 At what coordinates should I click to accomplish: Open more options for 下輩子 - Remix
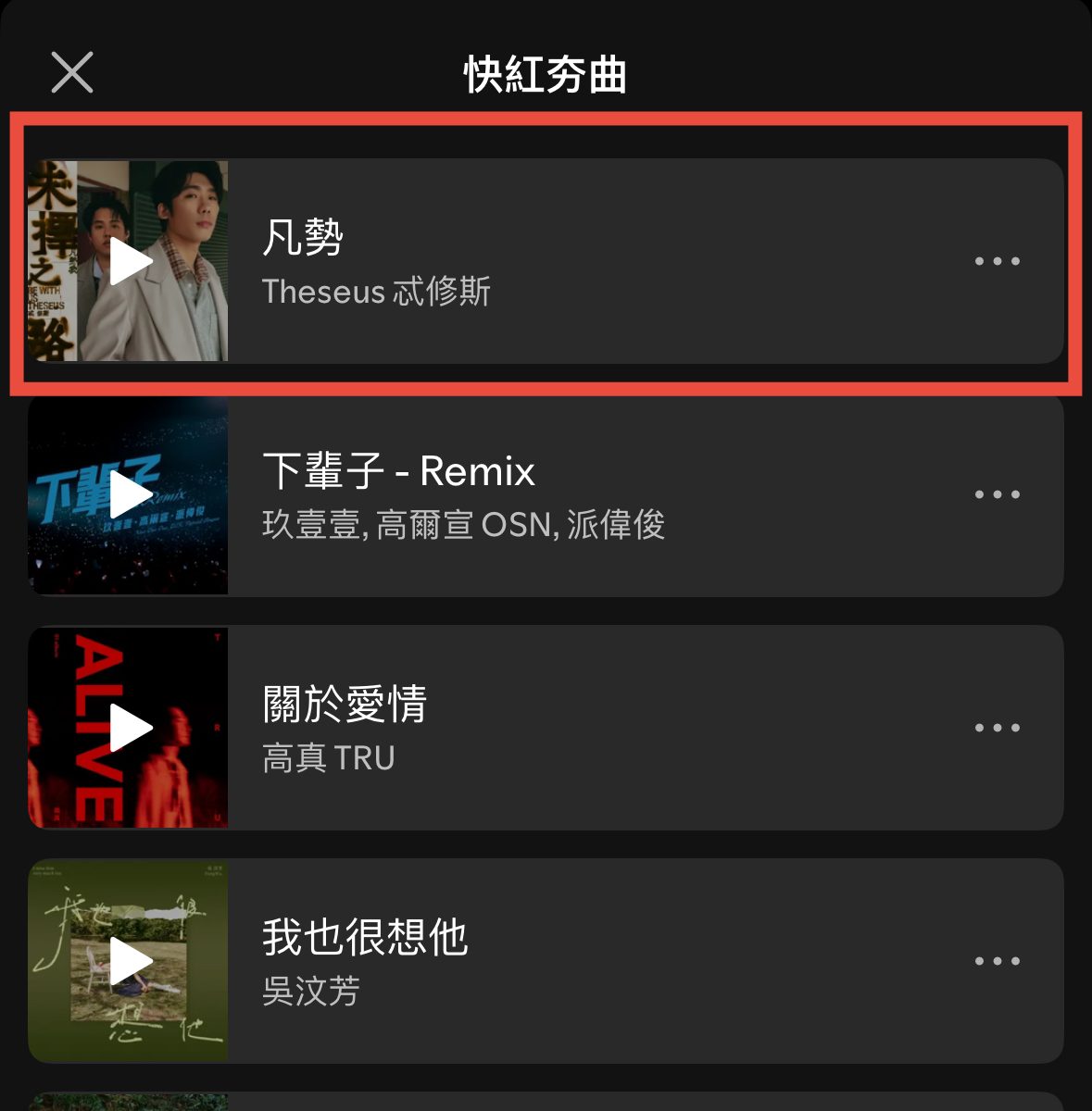[997, 494]
